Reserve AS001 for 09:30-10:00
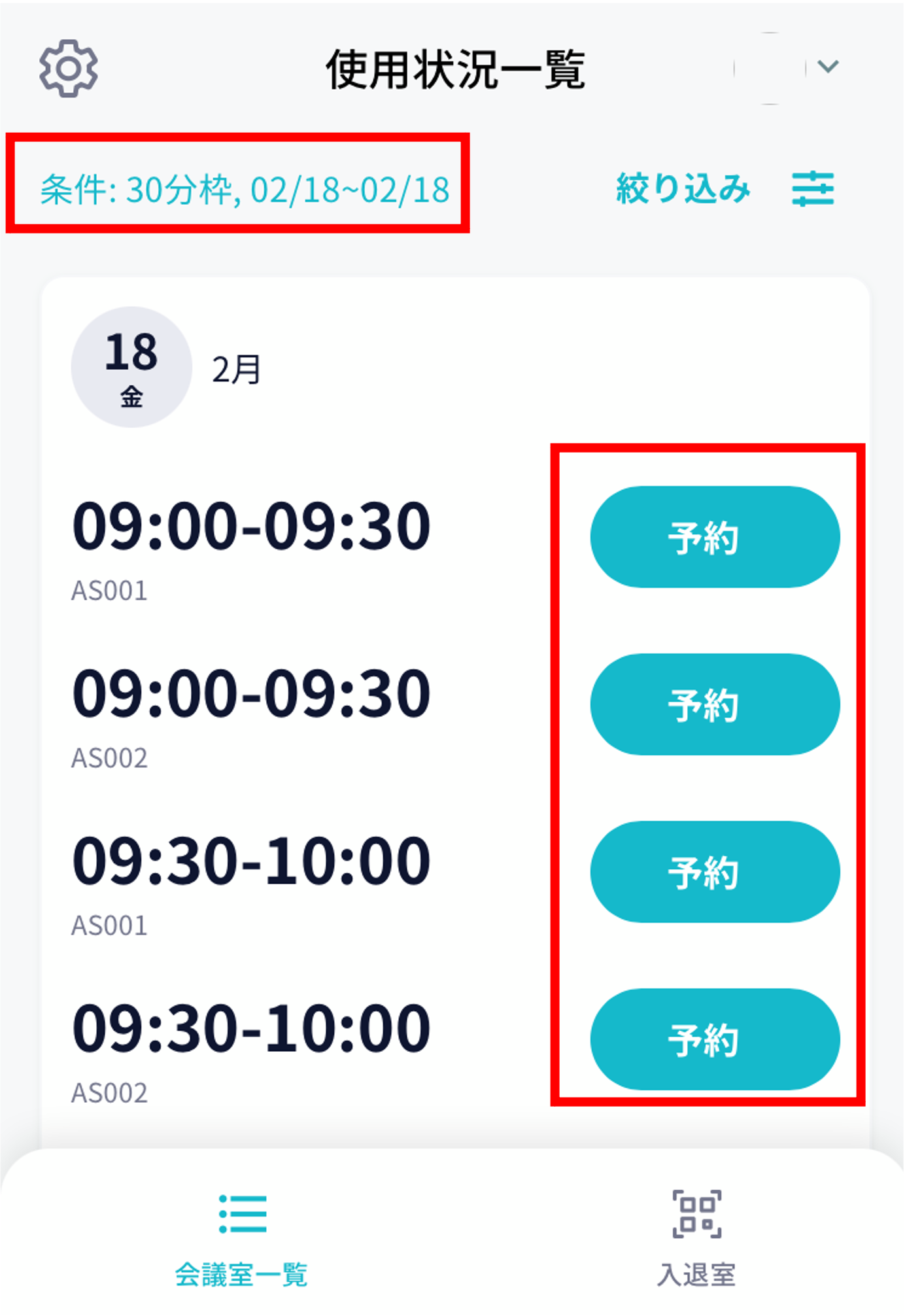This screenshot has height=1316, width=905. click(x=715, y=872)
